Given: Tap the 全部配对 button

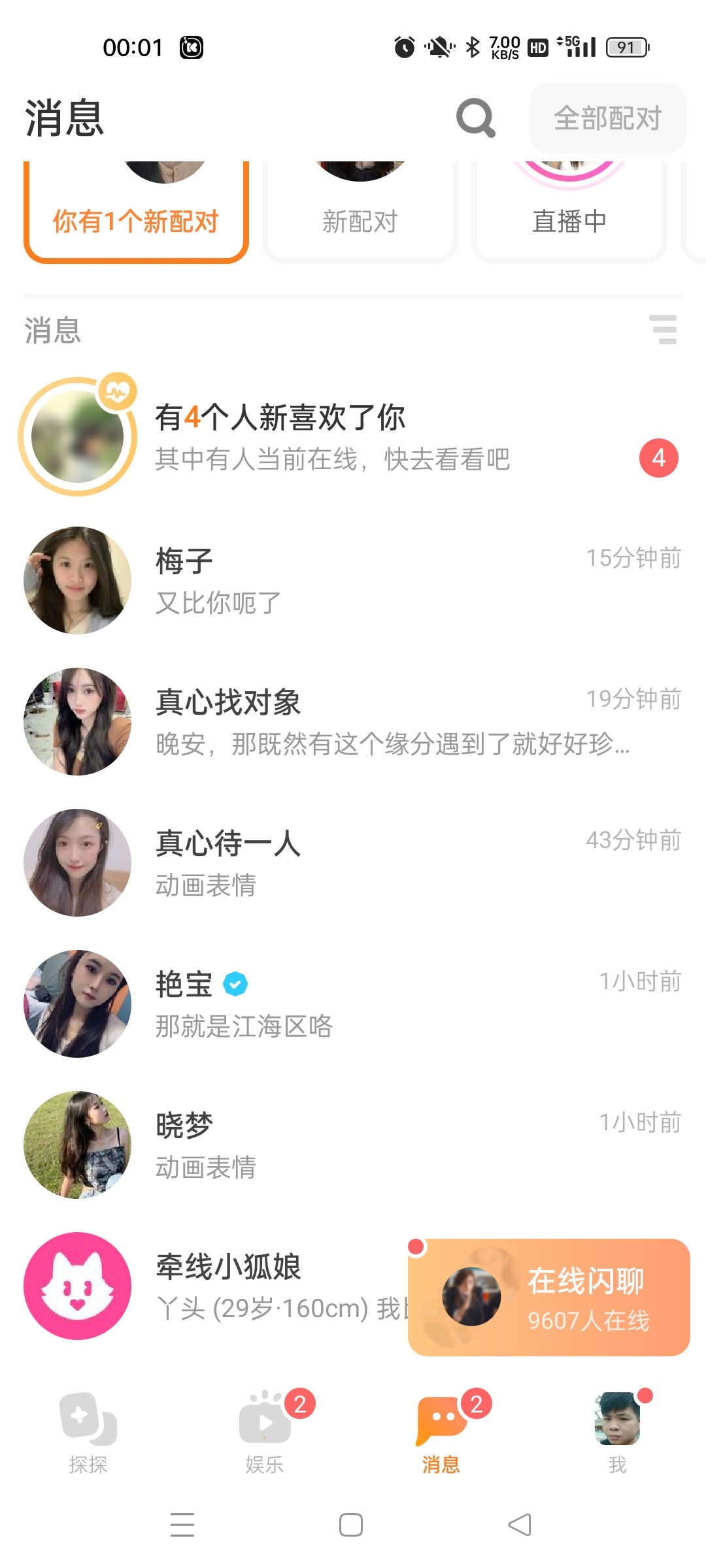Looking at the screenshot, I should tap(607, 118).
